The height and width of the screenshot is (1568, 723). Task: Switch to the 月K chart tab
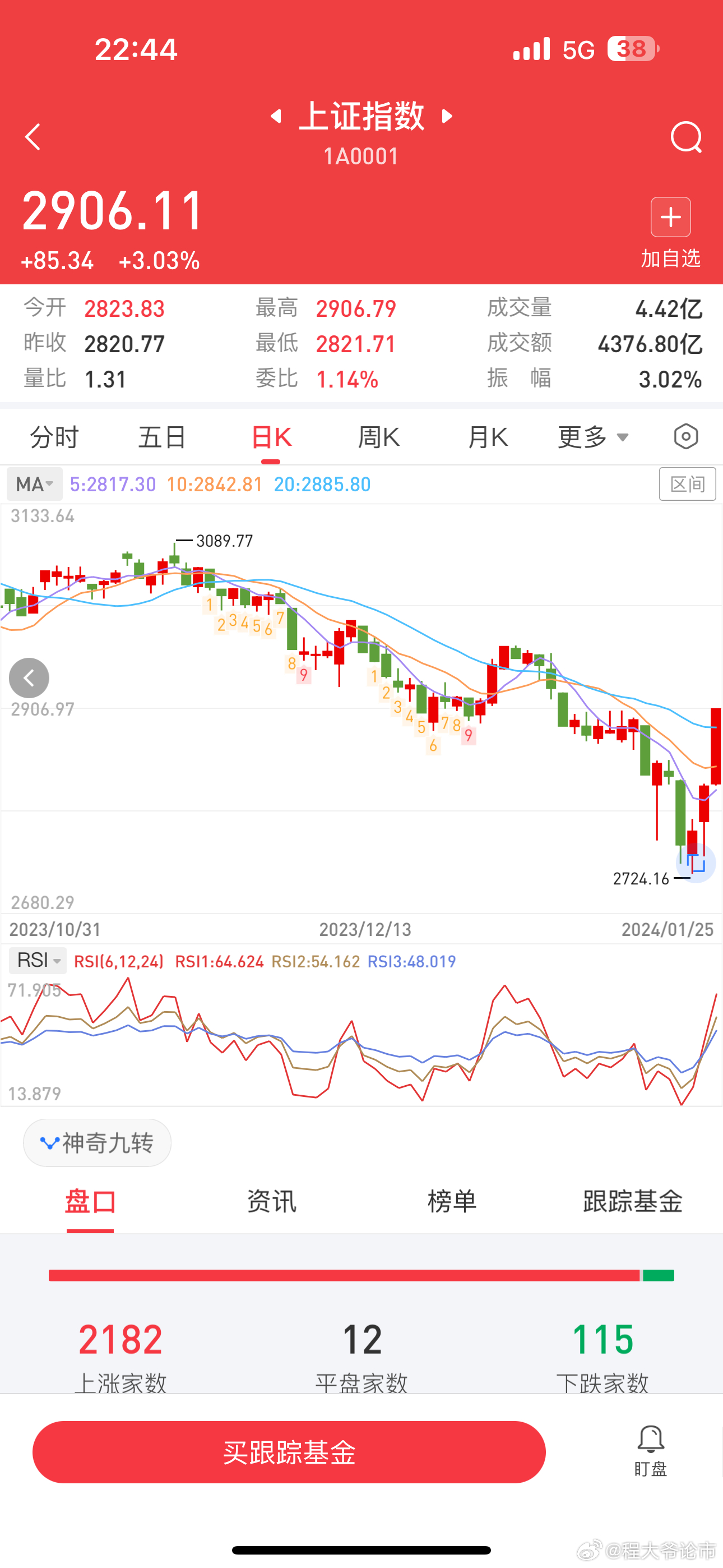click(488, 437)
